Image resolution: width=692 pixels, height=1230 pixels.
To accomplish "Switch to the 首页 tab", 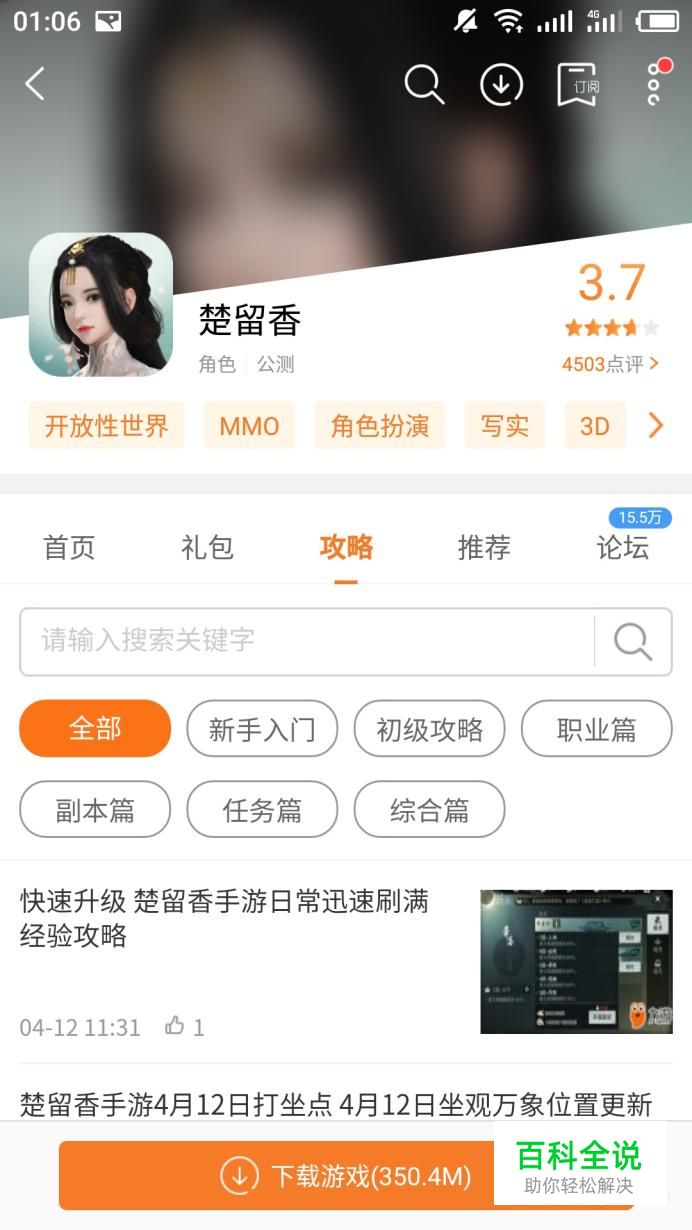I will [69, 547].
